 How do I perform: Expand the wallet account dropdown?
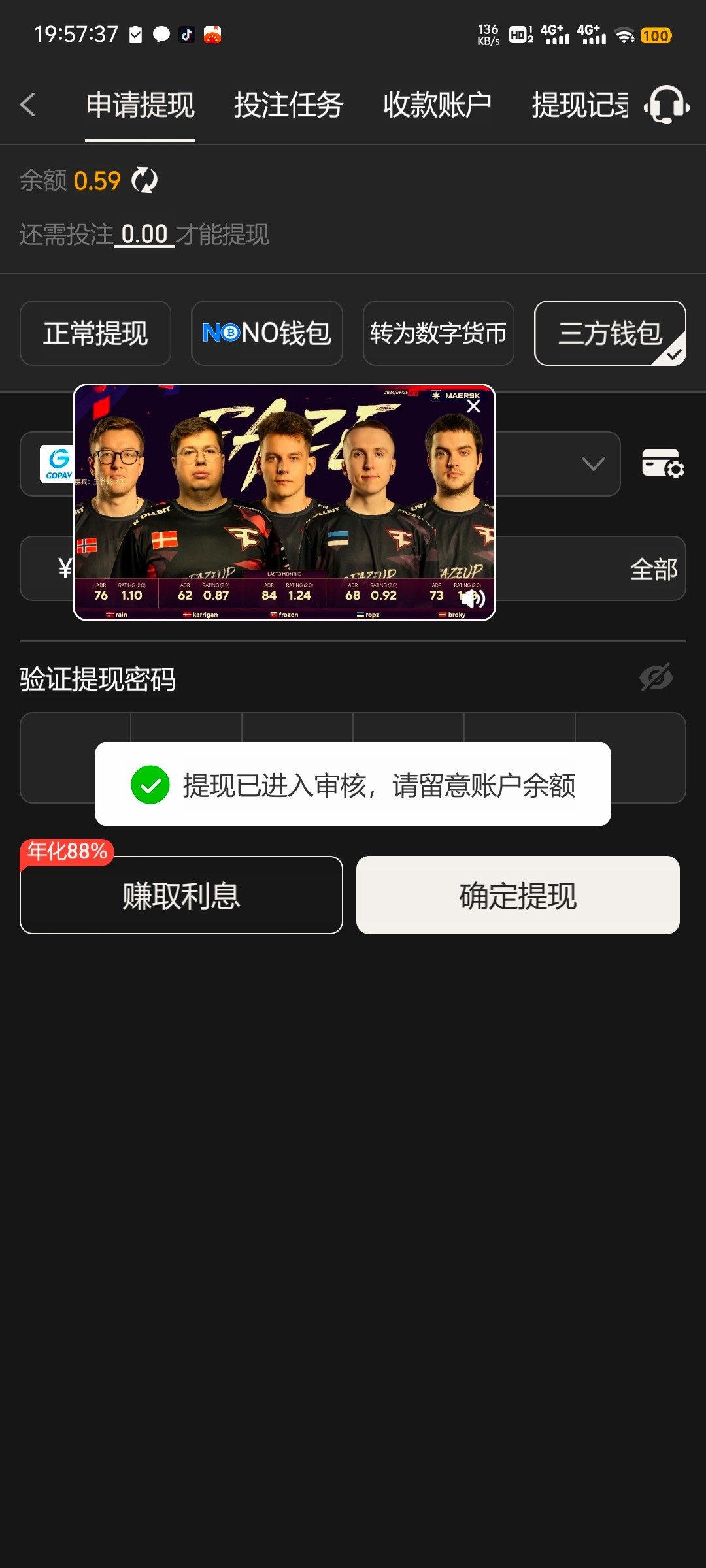[x=593, y=464]
